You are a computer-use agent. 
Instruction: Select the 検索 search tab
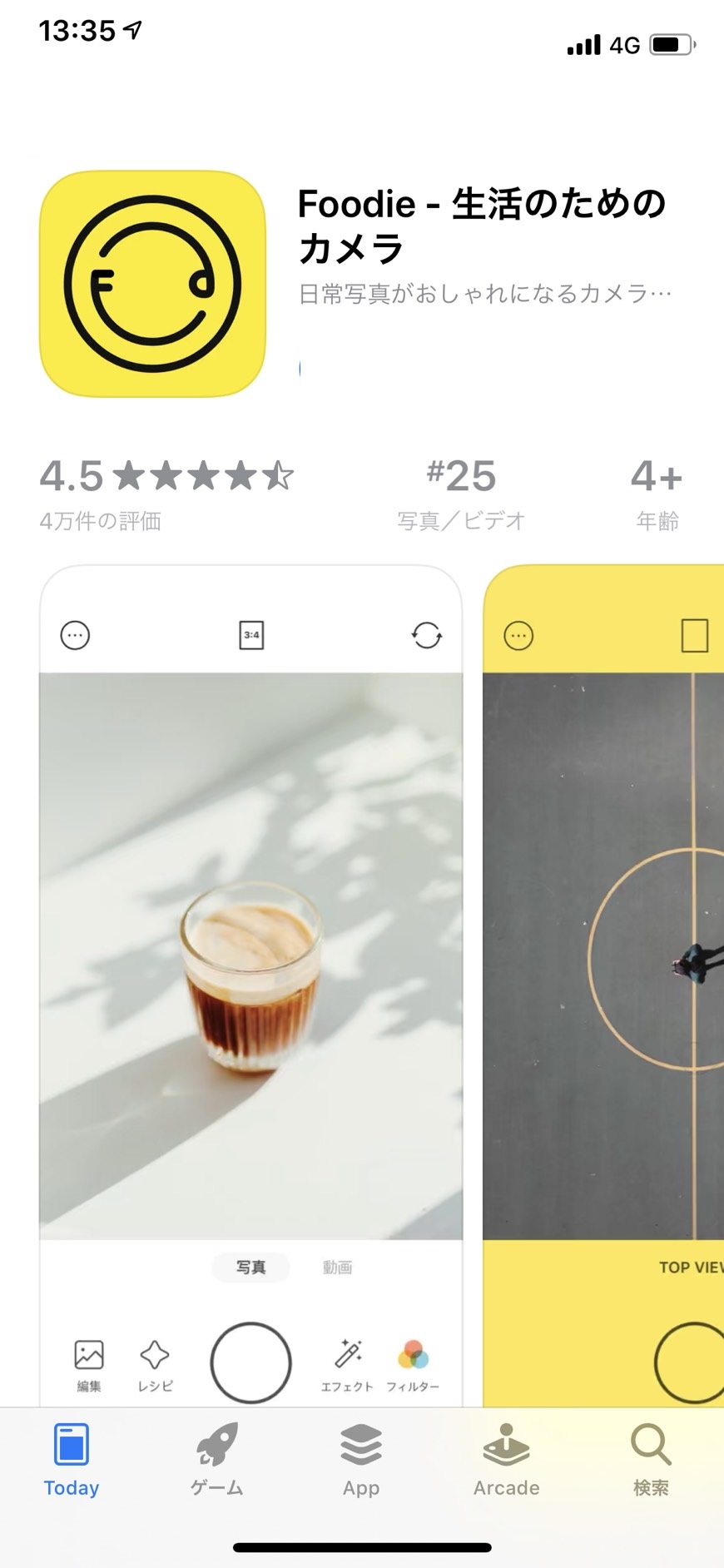[651, 1460]
